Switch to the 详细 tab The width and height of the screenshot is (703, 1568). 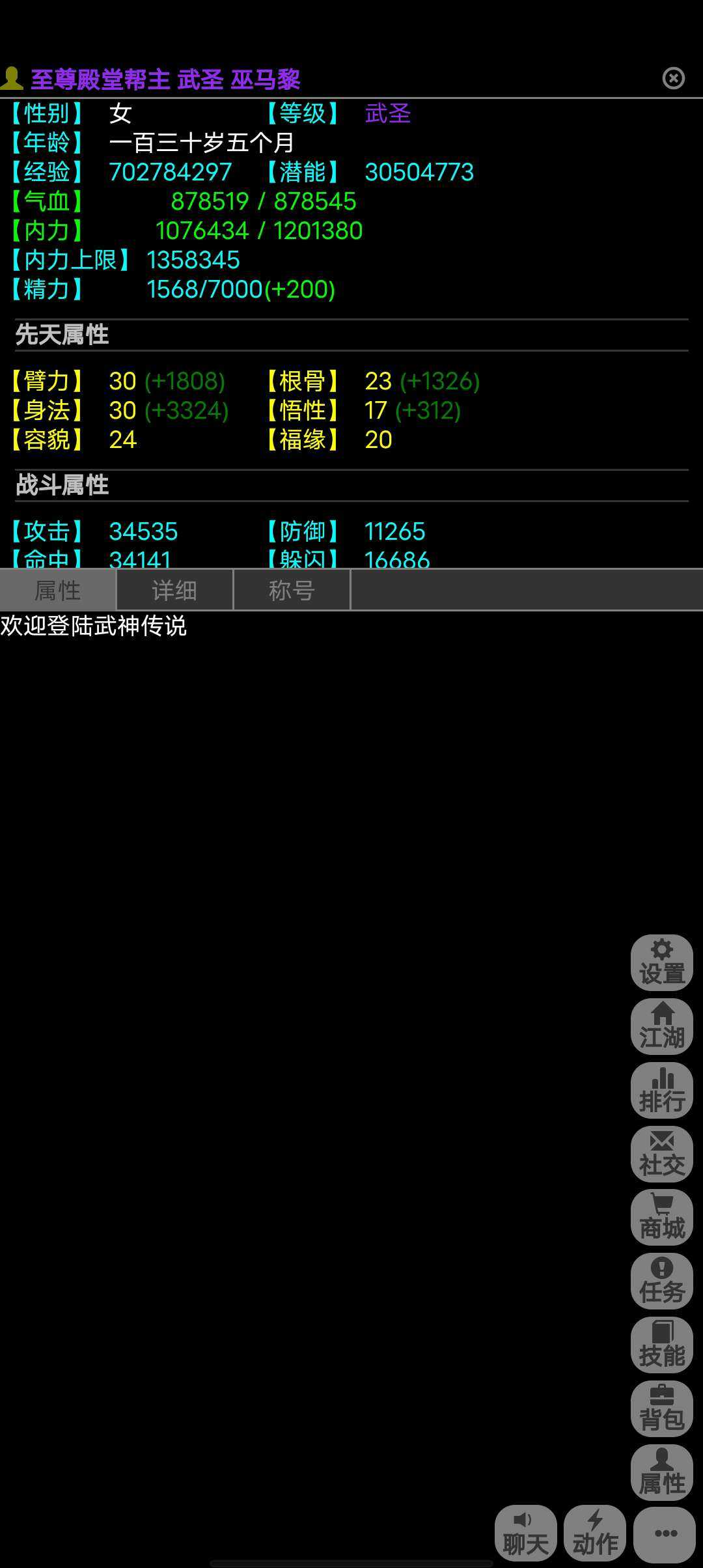pyautogui.click(x=174, y=591)
